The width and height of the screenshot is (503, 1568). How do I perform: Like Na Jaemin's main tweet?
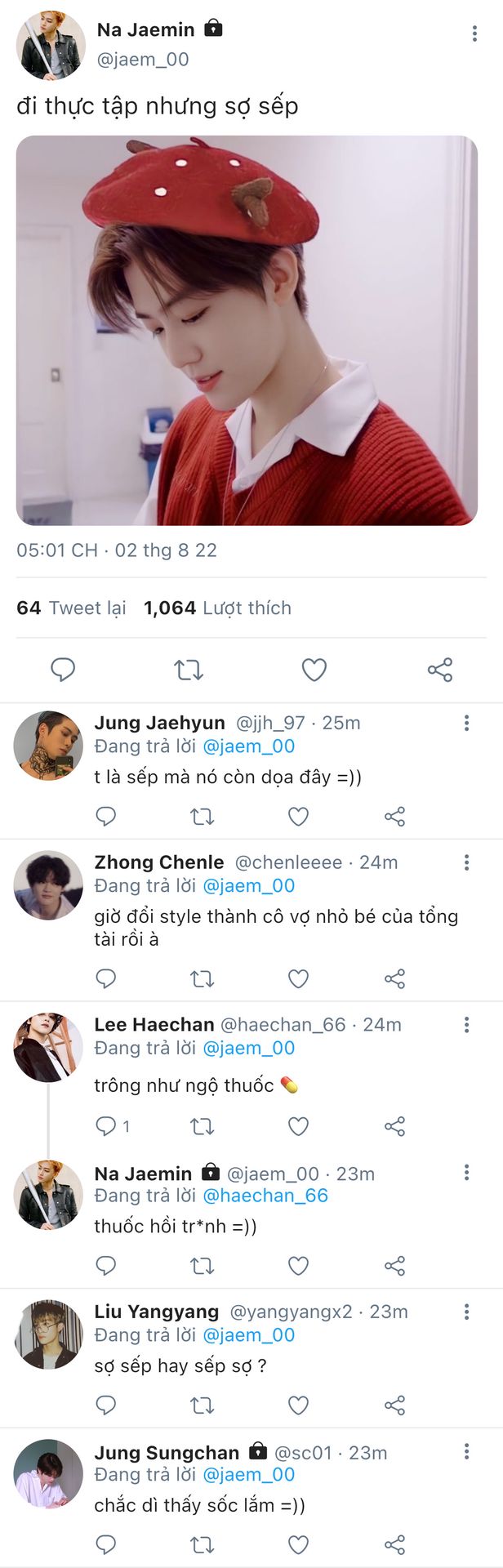click(314, 670)
